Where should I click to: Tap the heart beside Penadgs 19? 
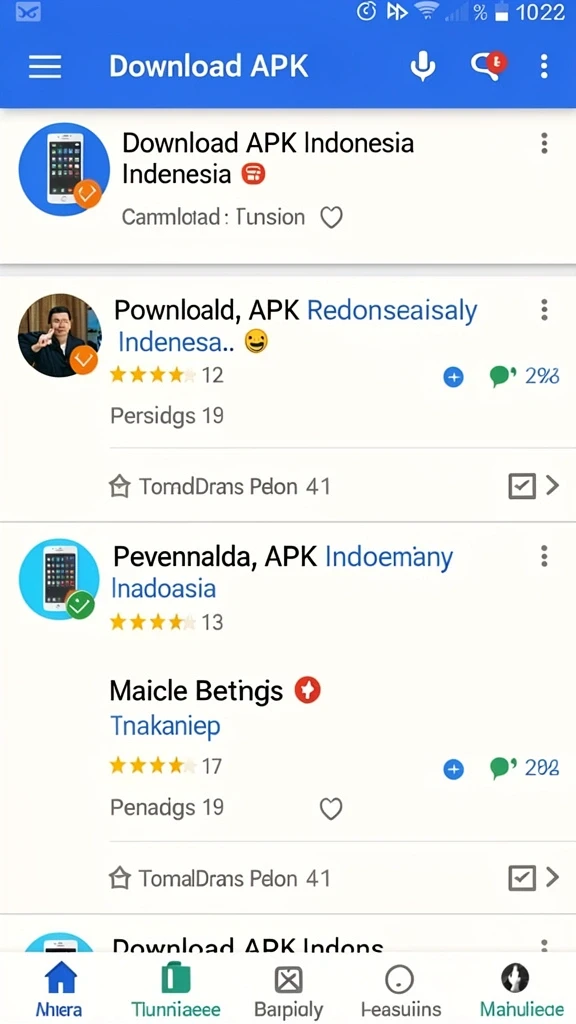pos(331,809)
